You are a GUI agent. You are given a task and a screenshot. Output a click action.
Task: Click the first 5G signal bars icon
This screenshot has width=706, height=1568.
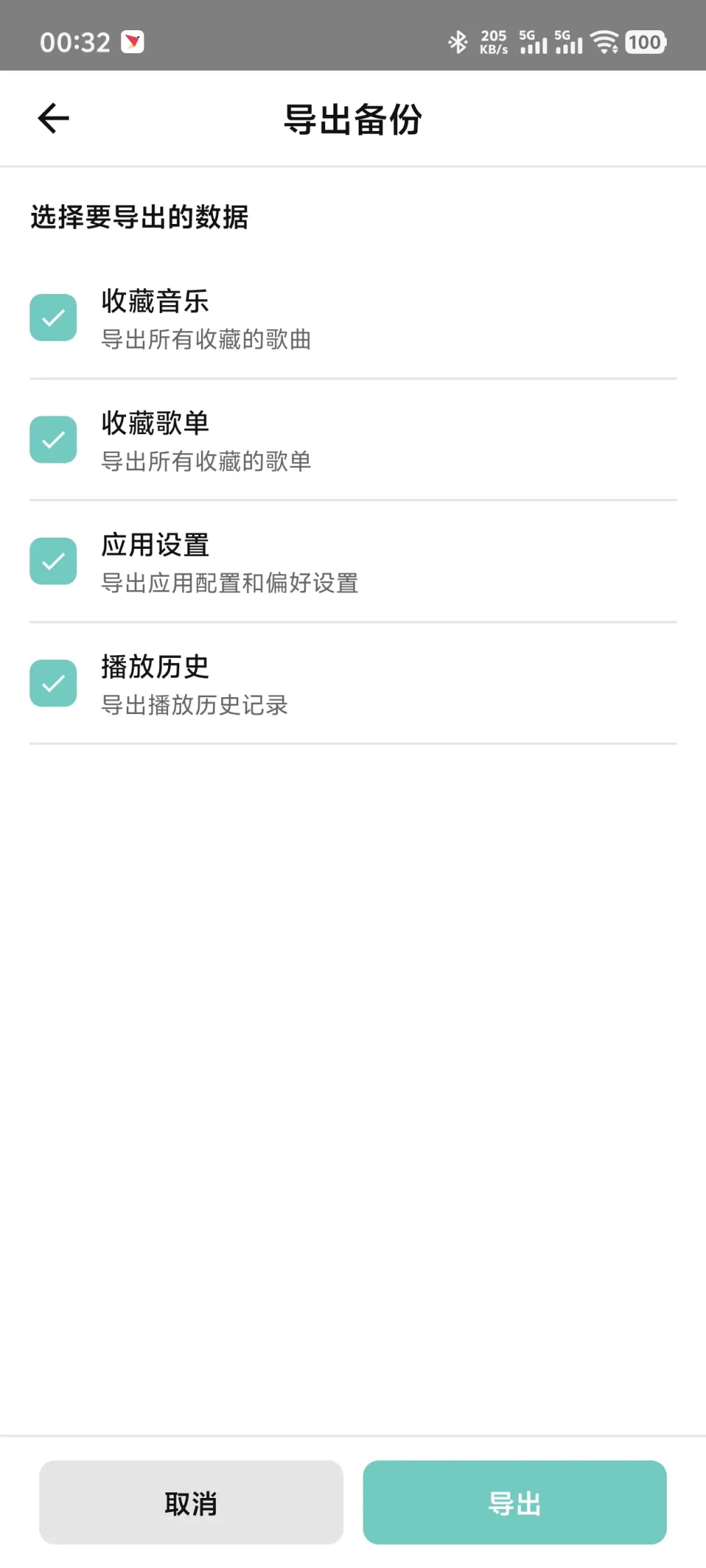[x=532, y=43]
